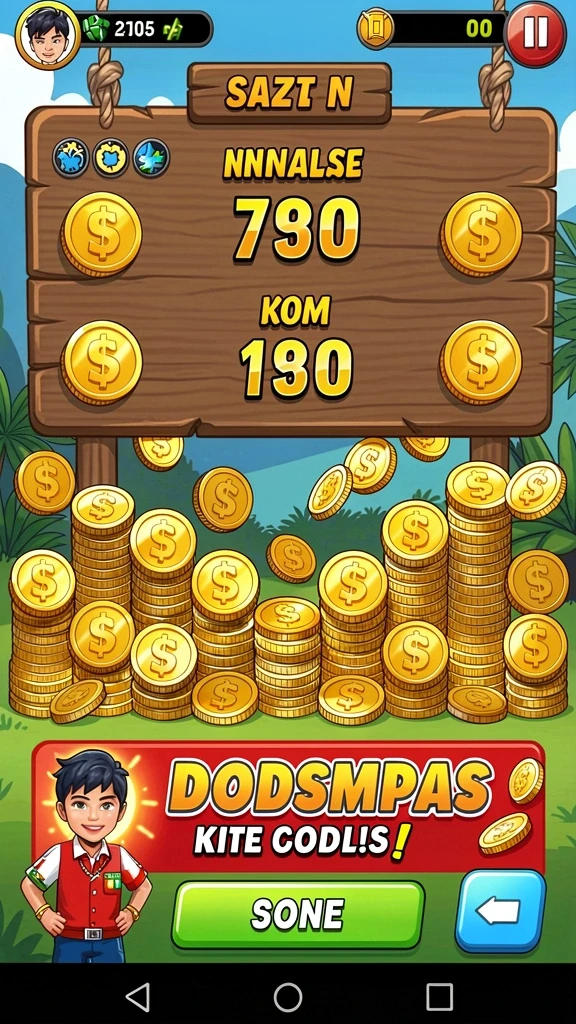
Task: Hit the blue back arrow button
Action: [x=500, y=910]
